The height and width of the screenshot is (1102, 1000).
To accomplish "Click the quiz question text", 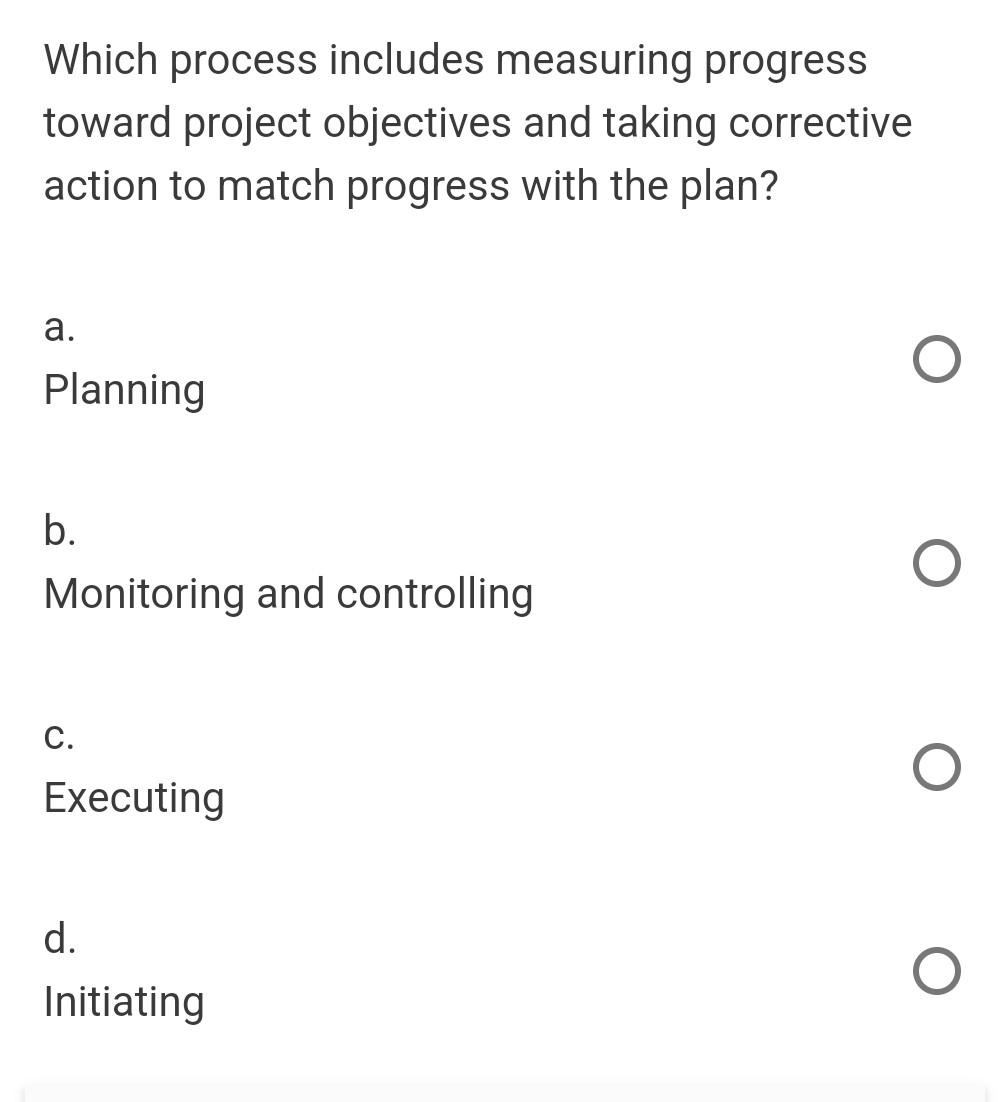I will coord(477,122).
